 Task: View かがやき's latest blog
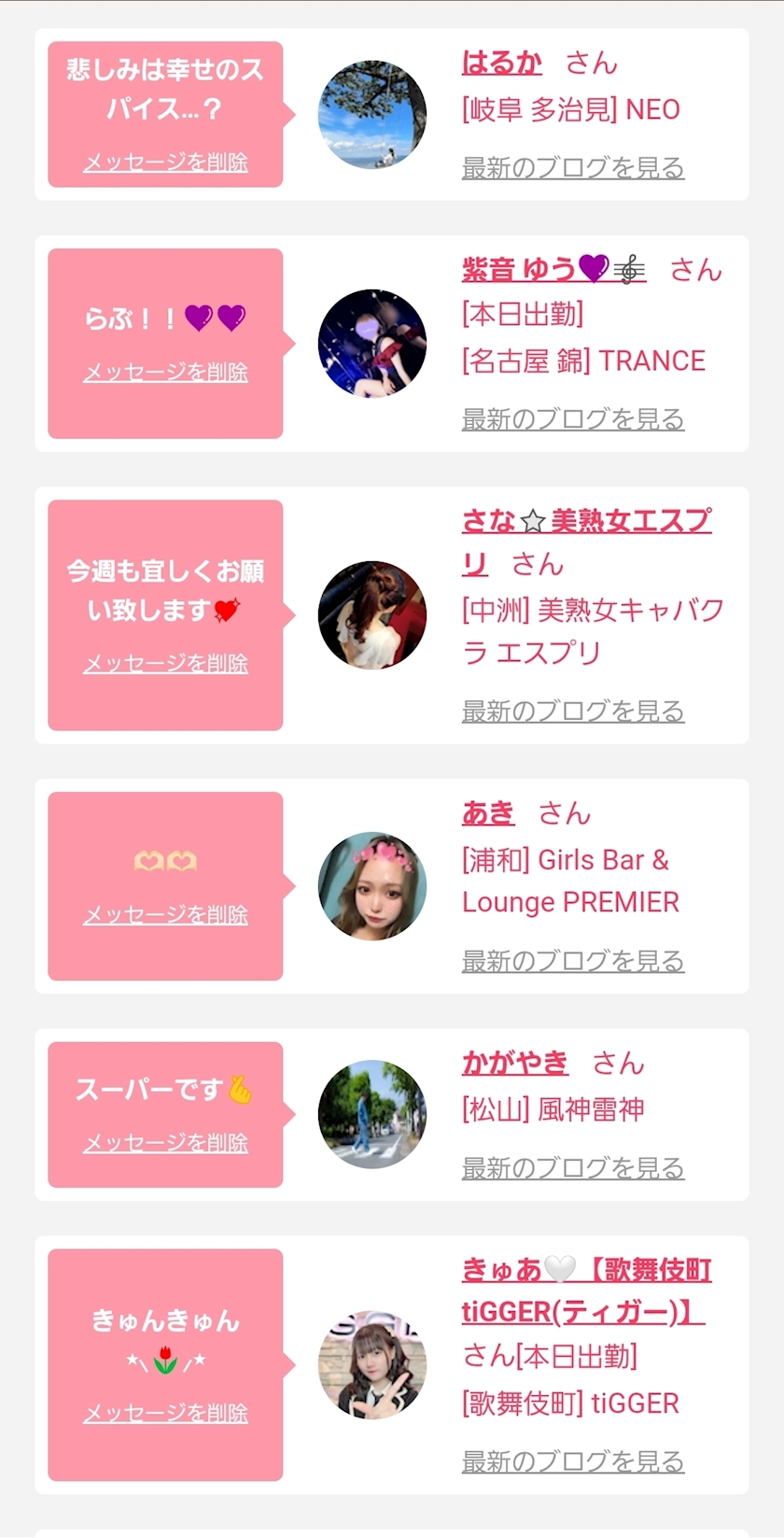pyautogui.click(x=573, y=1168)
